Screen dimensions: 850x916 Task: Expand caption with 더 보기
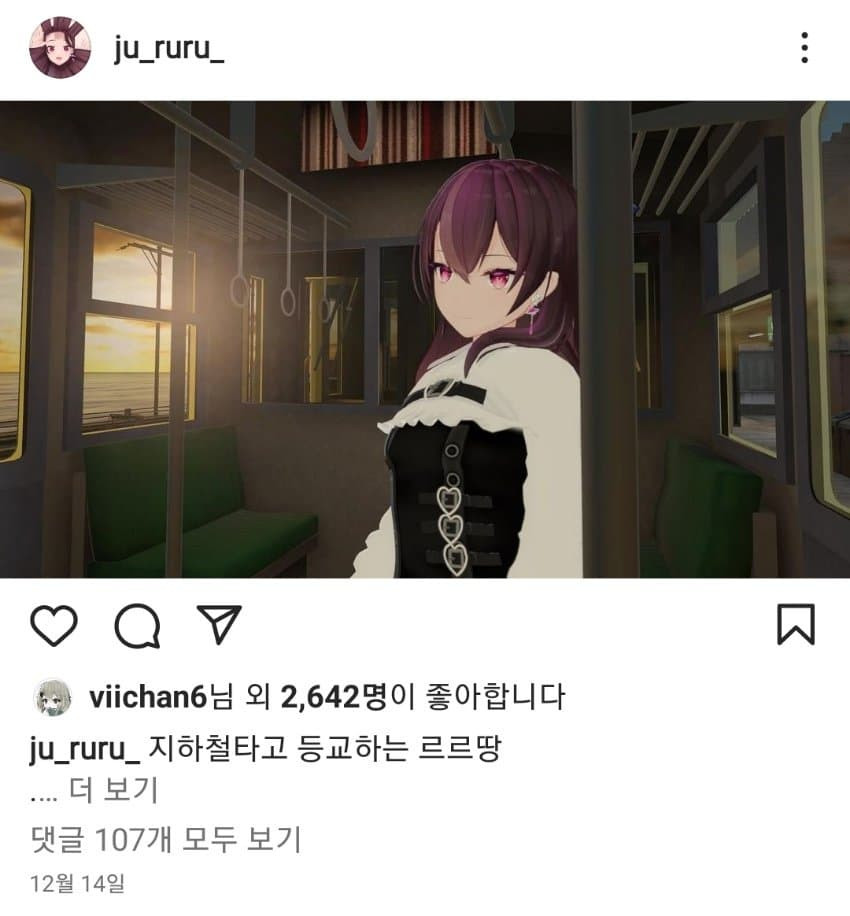point(114,790)
